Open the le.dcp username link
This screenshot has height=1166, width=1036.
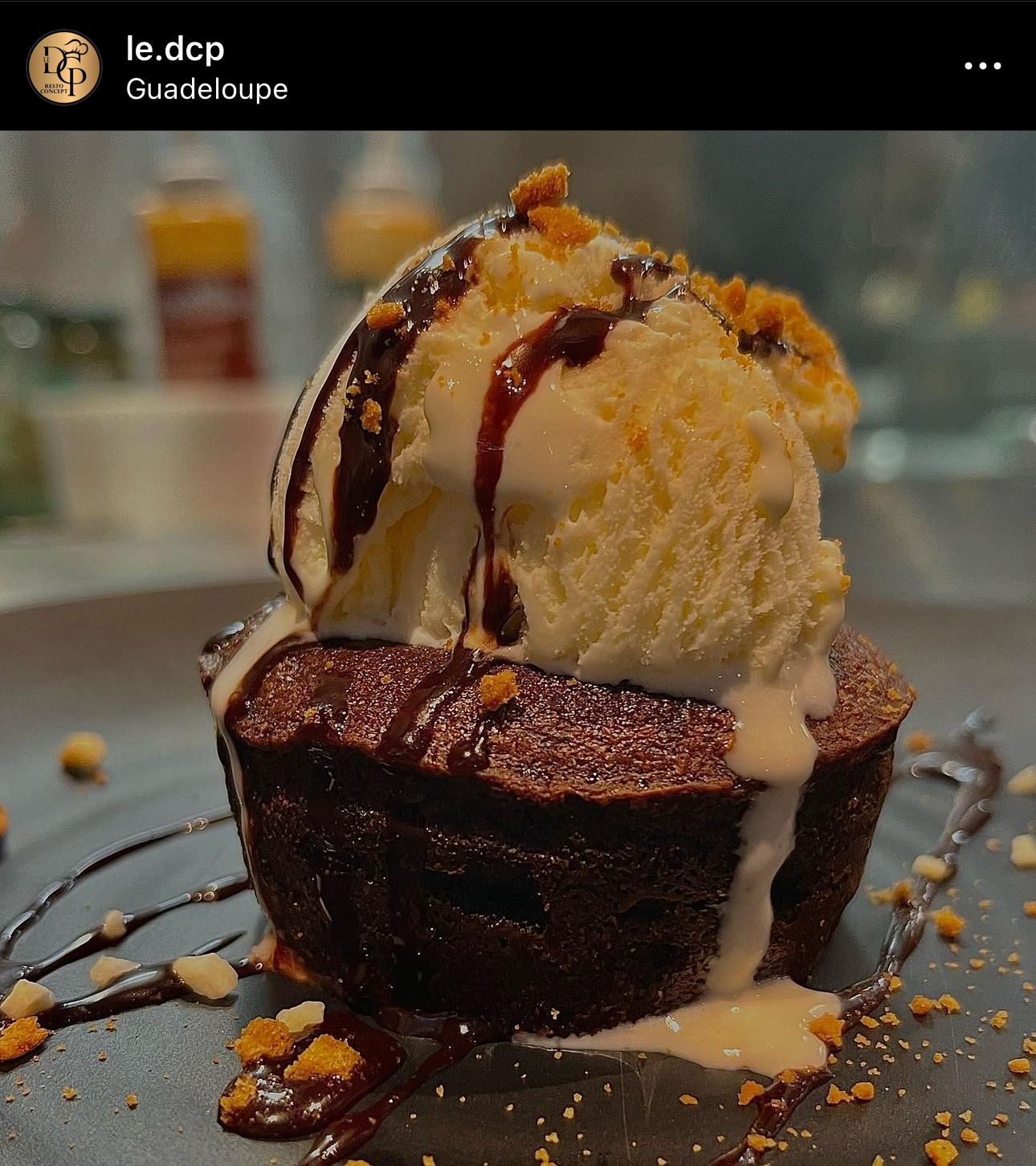[x=175, y=50]
